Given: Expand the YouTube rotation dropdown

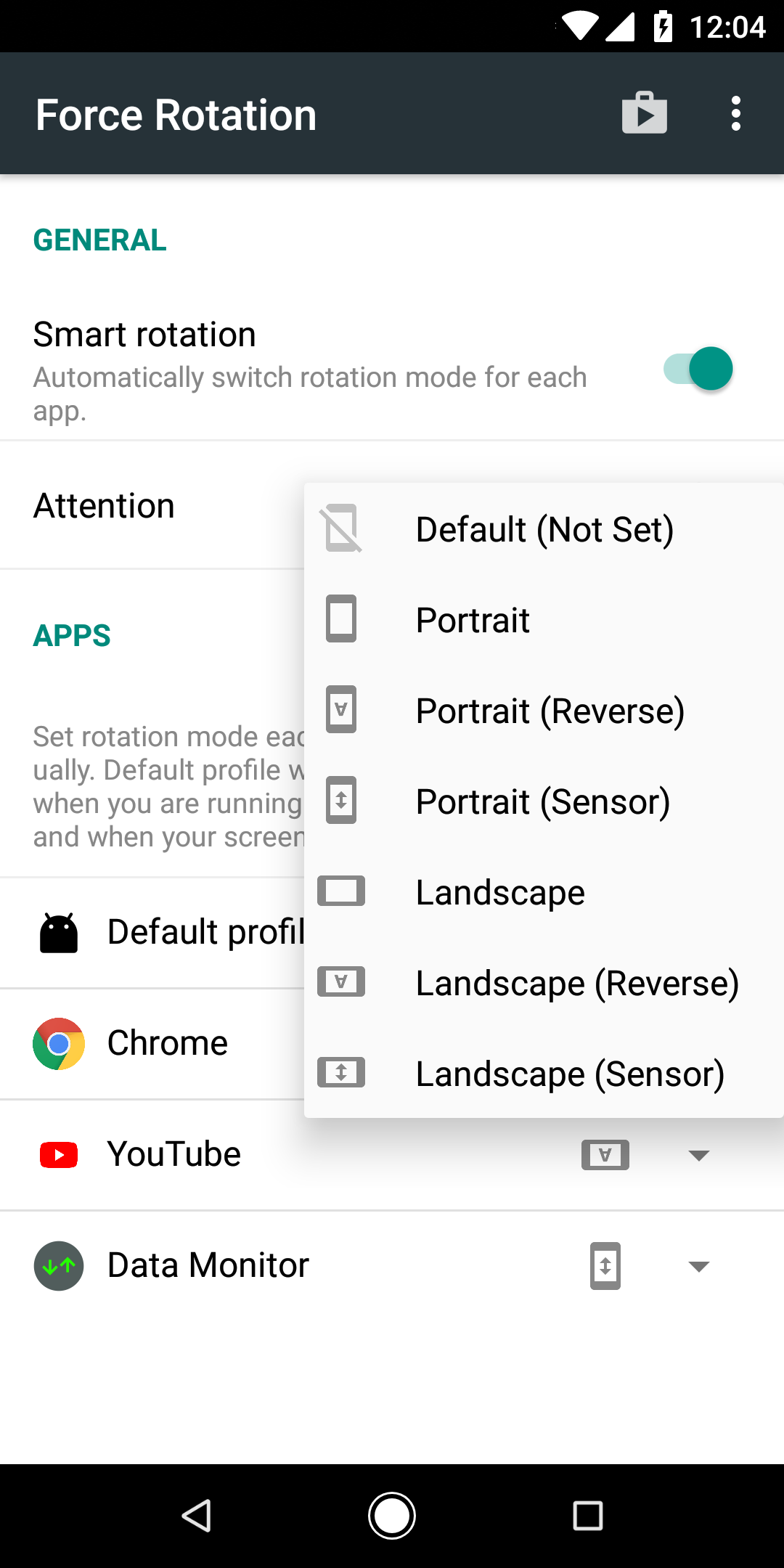Looking at the screenshot, I should pyautogui.click(x=698, y=1155).
